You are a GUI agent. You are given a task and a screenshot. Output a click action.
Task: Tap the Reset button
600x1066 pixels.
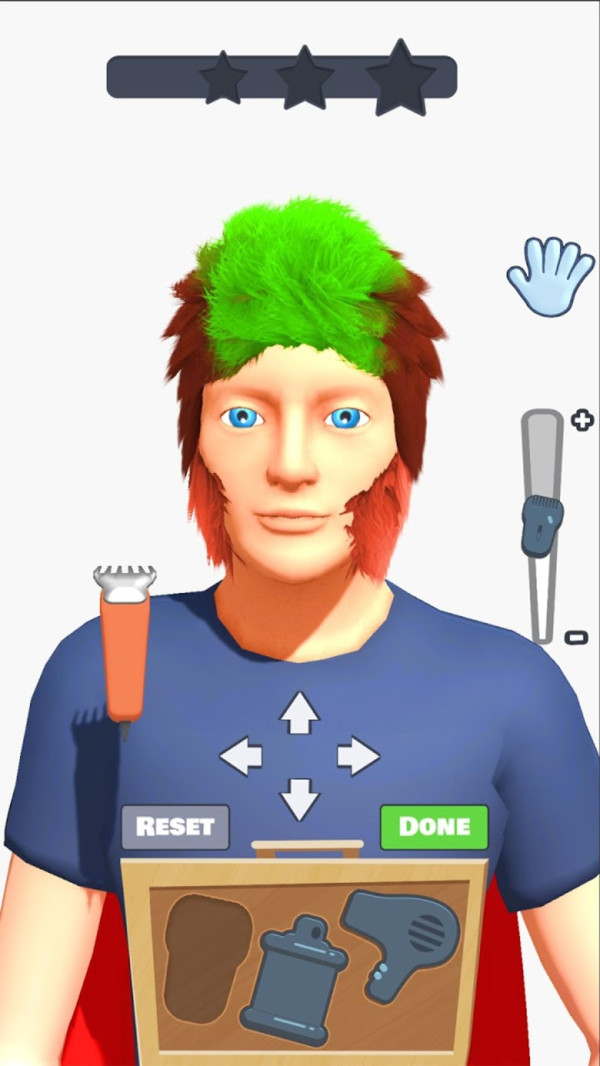(x=175, y=827)
